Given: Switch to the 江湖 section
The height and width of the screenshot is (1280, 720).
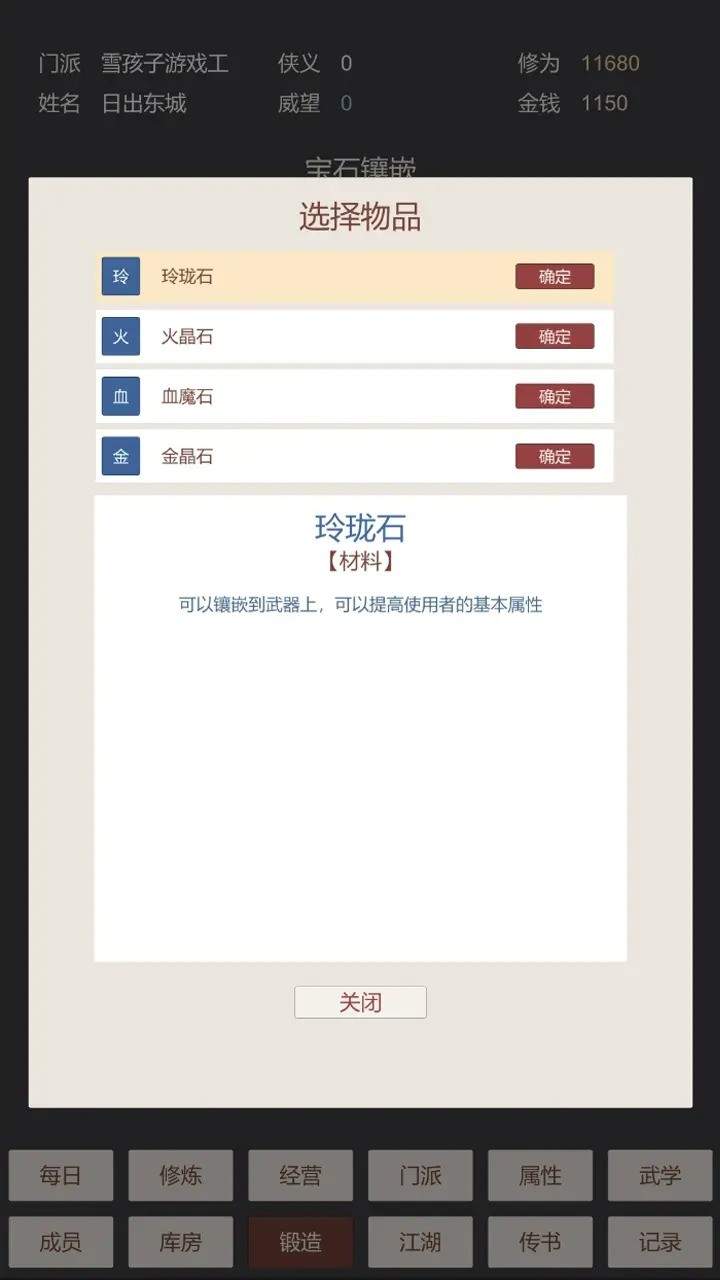Looking at the screenshot, I should (x=420, y=1242).
